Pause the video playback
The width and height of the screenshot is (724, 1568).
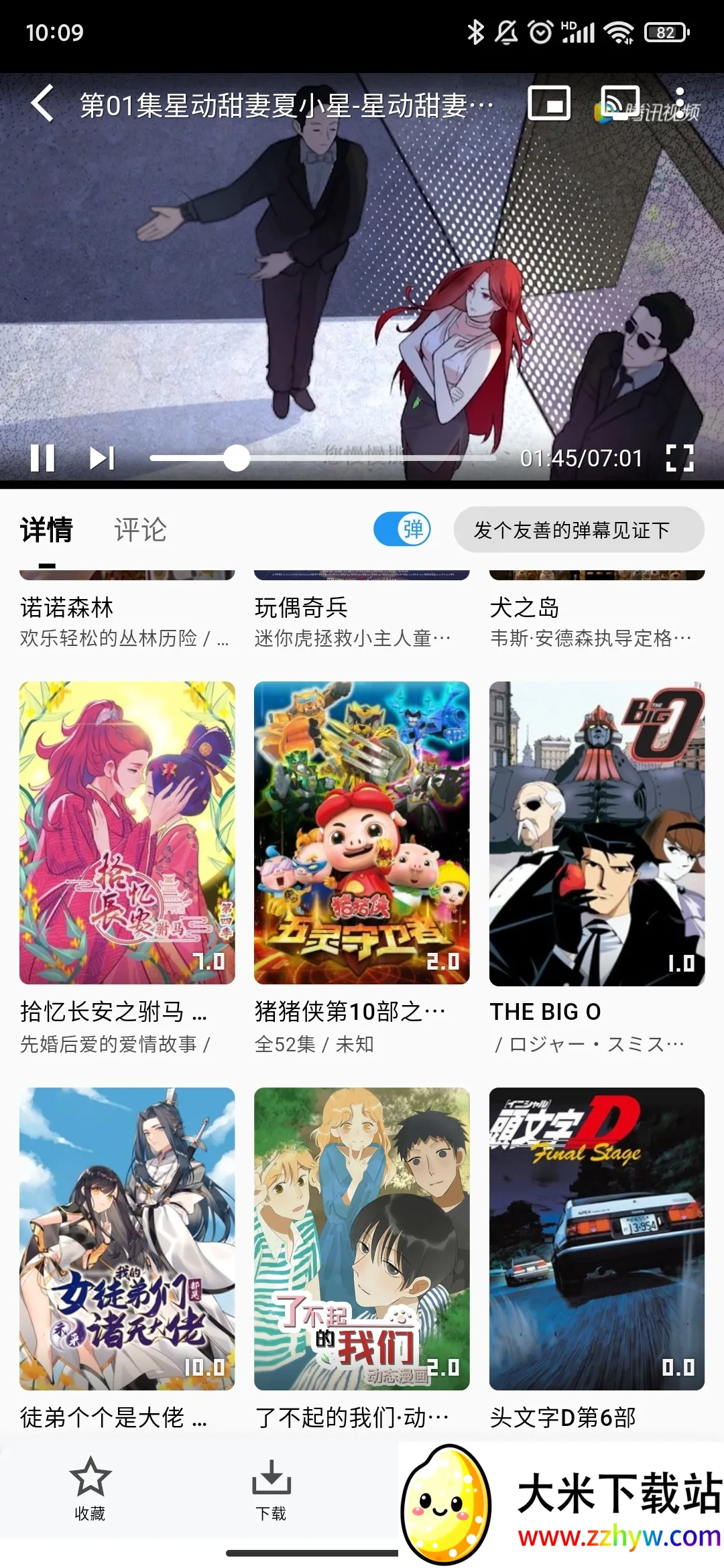[44, 458]
